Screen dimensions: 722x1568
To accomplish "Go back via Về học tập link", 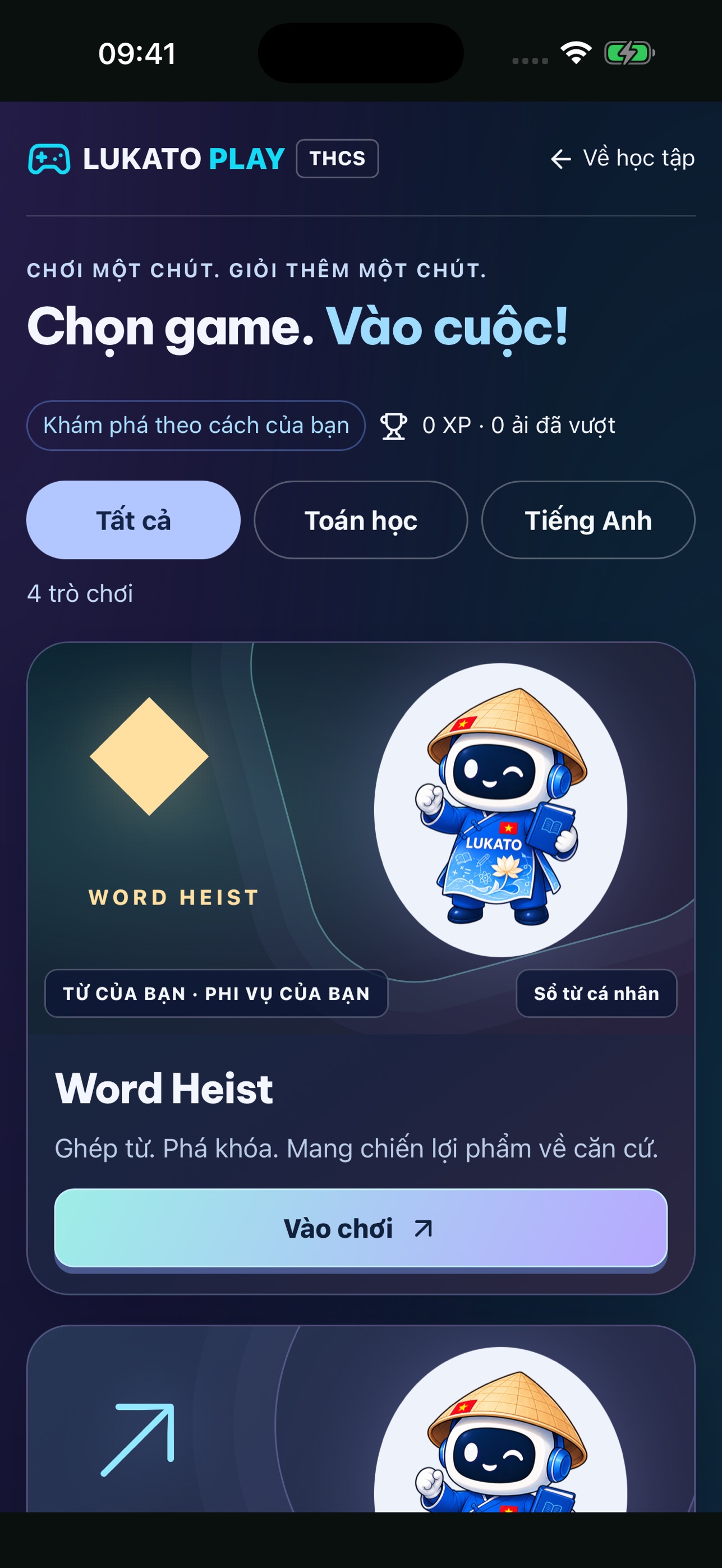I will (622, 158).
